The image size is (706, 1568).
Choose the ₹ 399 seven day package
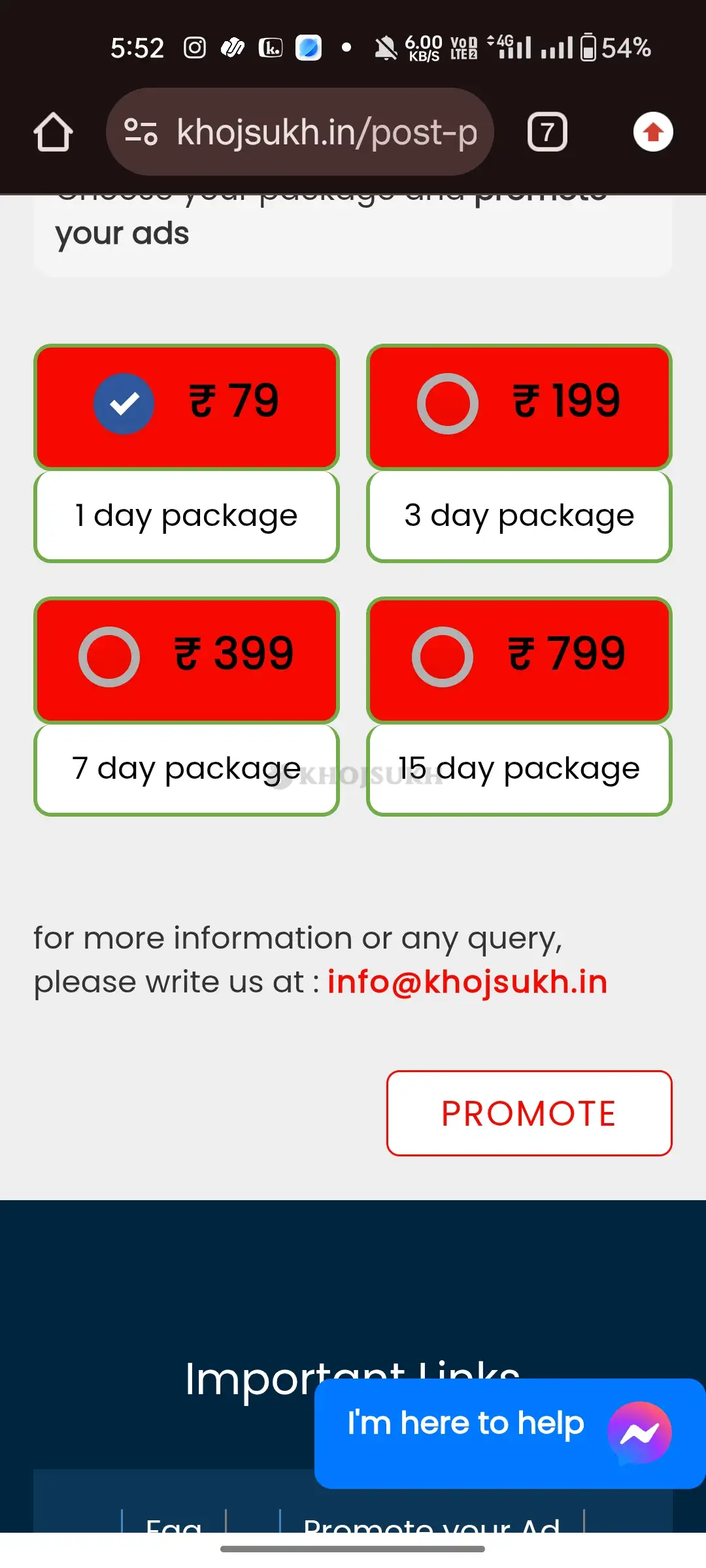click(x=109, y=657)
